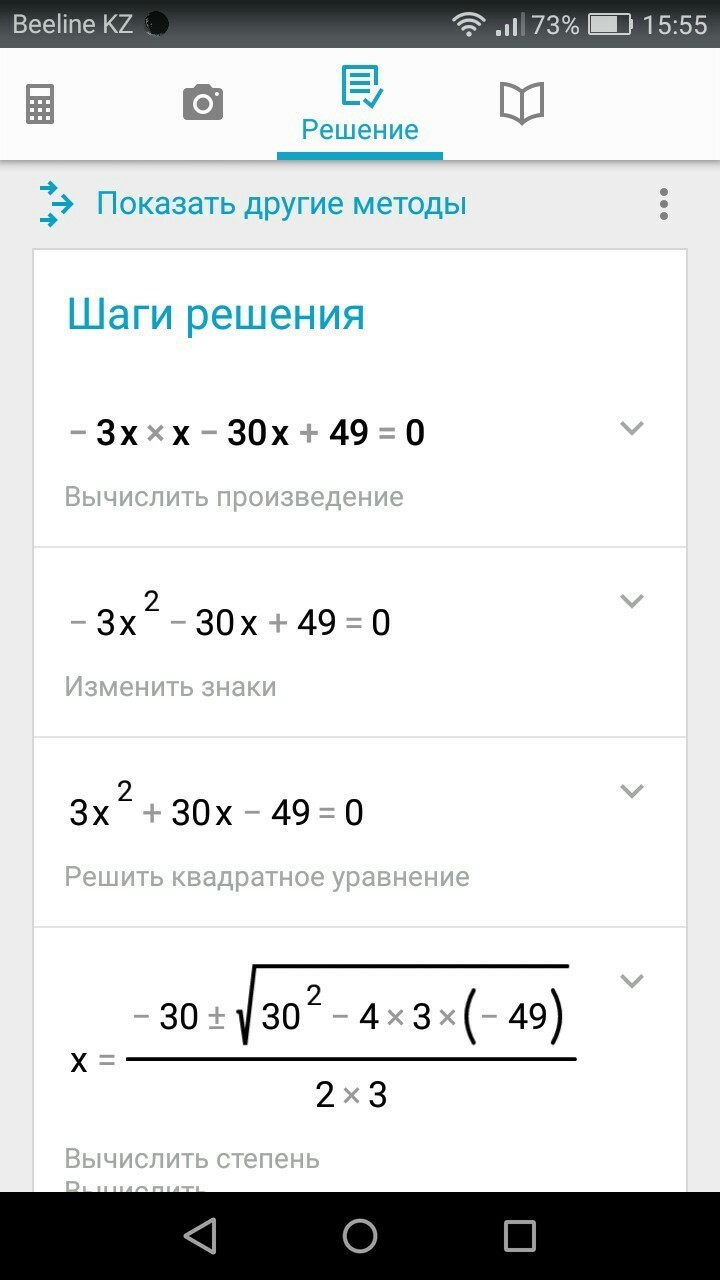720x1280 pixels.
Task: Expand the Вычислить произведение step
Action: tap(631, 429)
